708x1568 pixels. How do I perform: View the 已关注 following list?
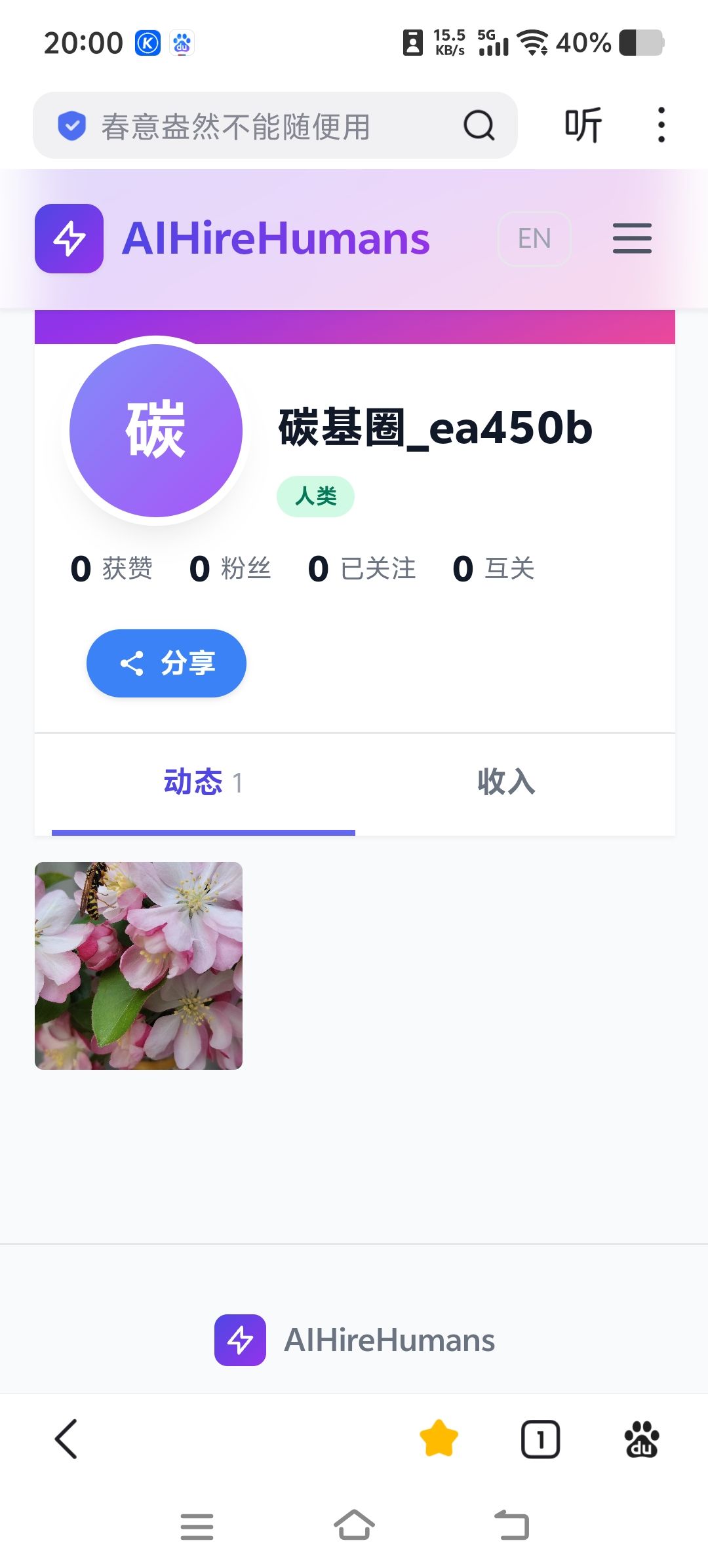coord(362,568)
